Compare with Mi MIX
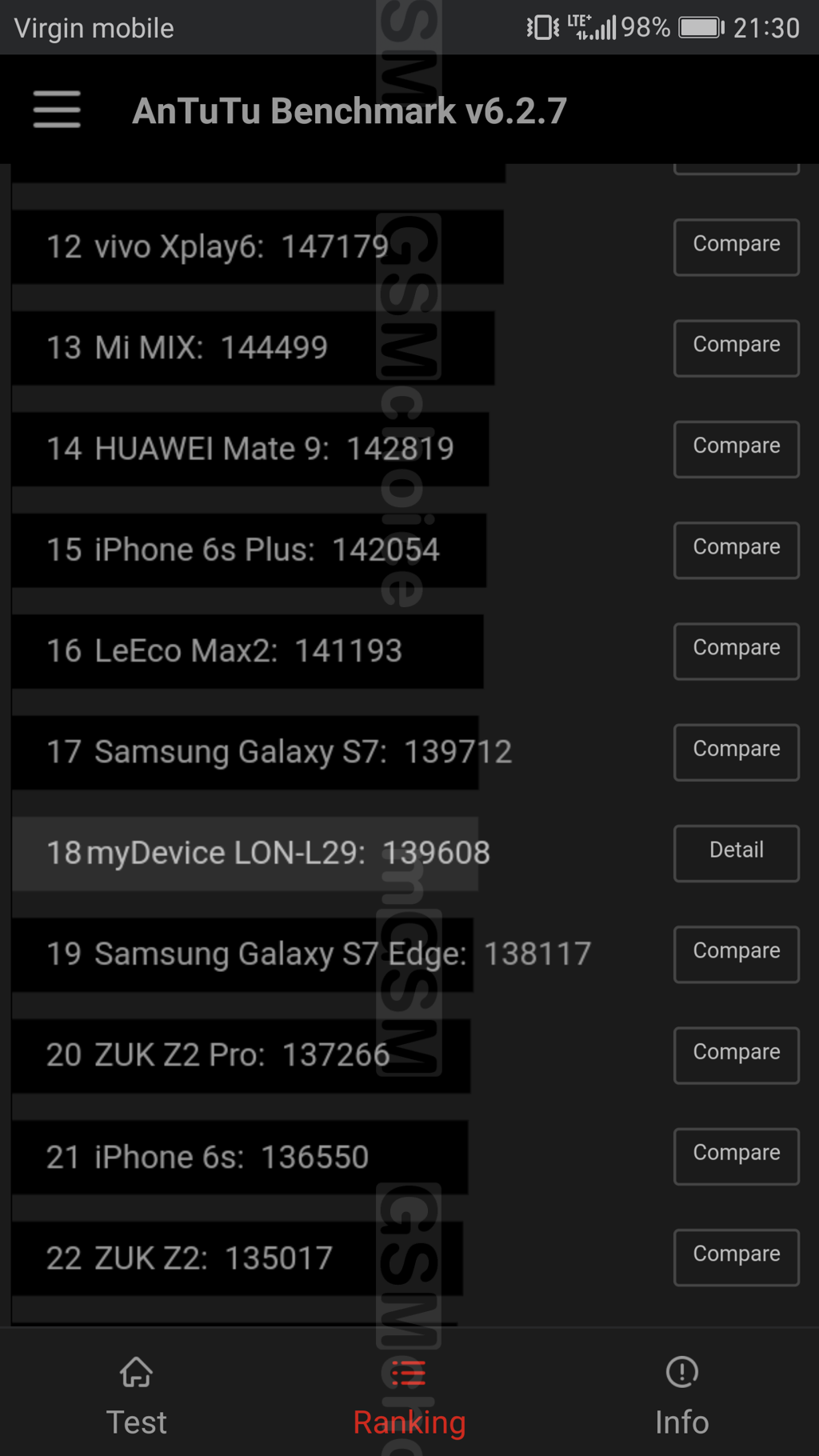 (x=736, y=347)
